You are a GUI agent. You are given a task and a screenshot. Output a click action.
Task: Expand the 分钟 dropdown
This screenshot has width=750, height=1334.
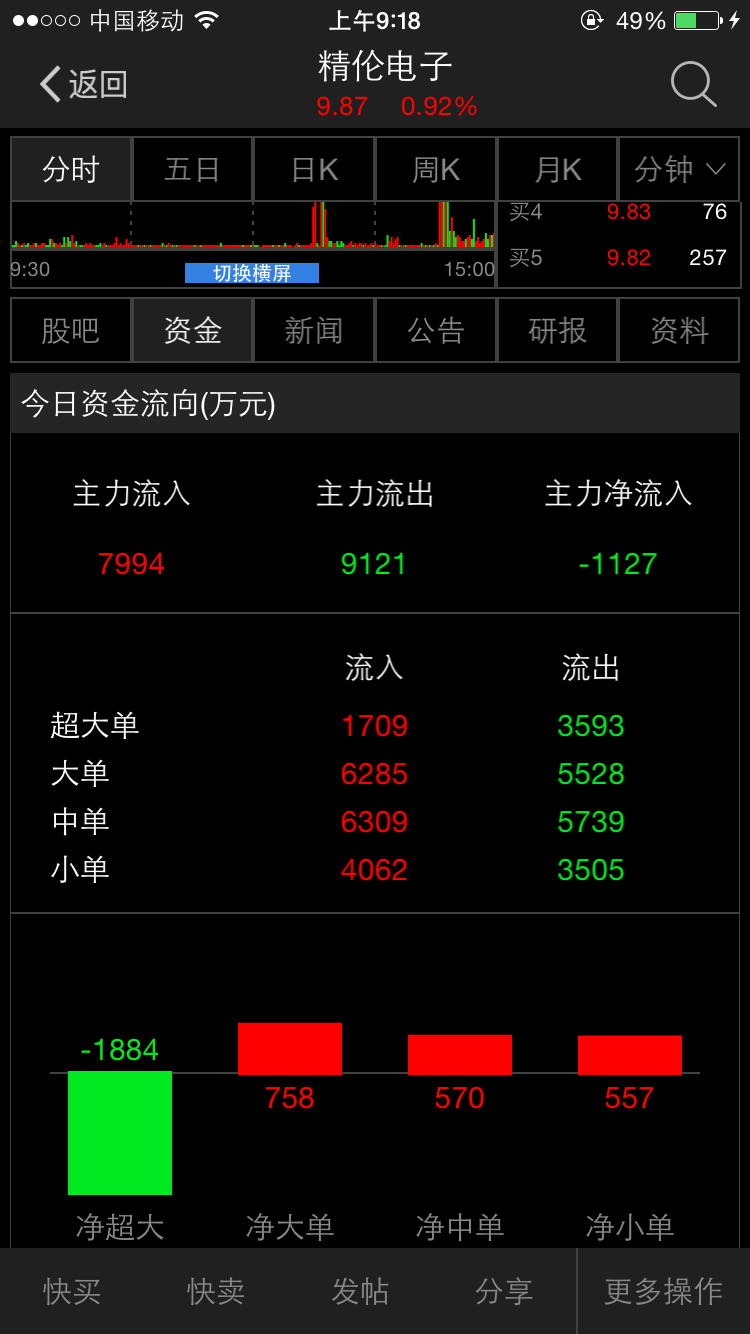(x=679, y=170)
